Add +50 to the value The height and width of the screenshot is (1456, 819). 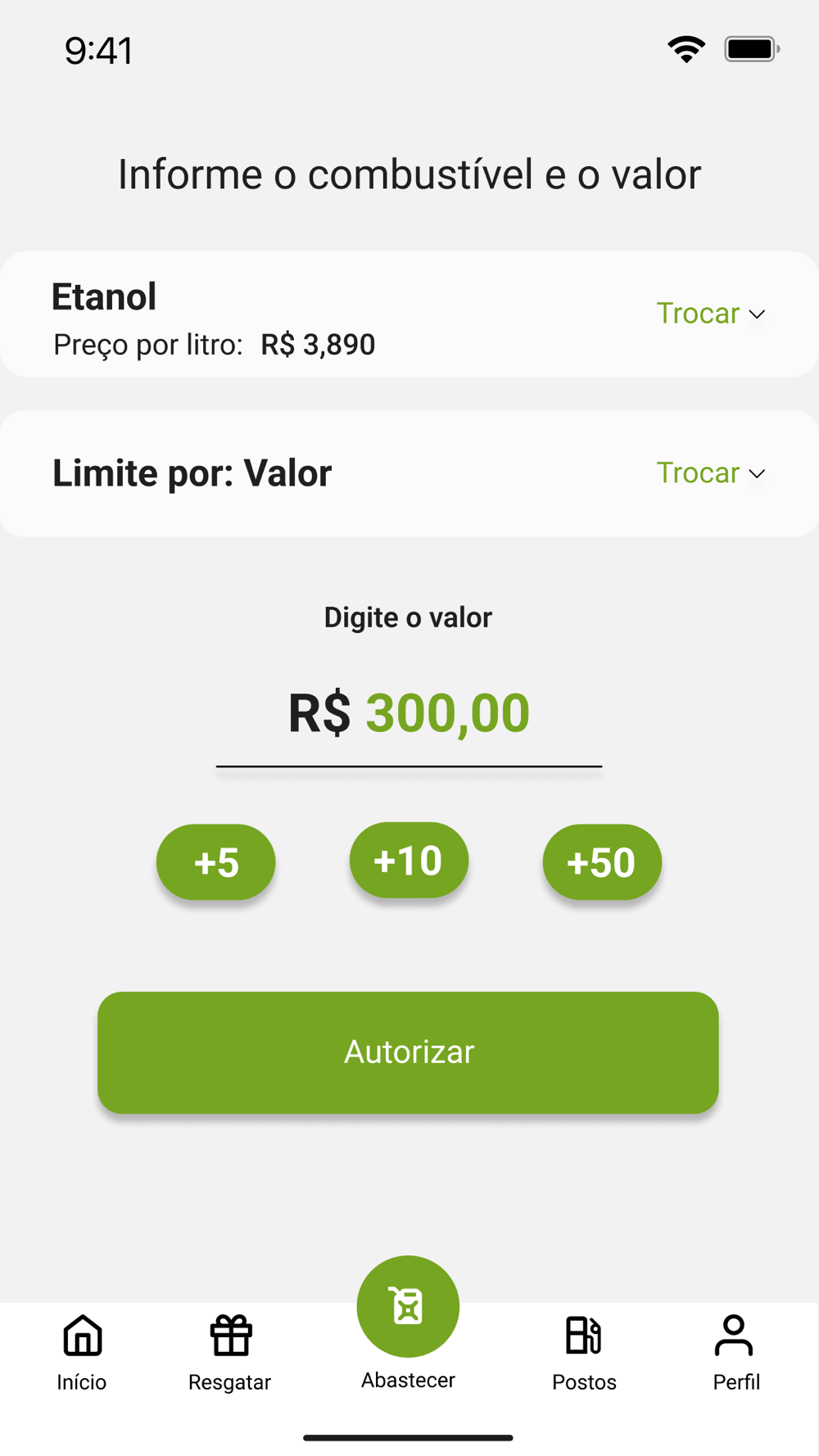click(602, 862)
